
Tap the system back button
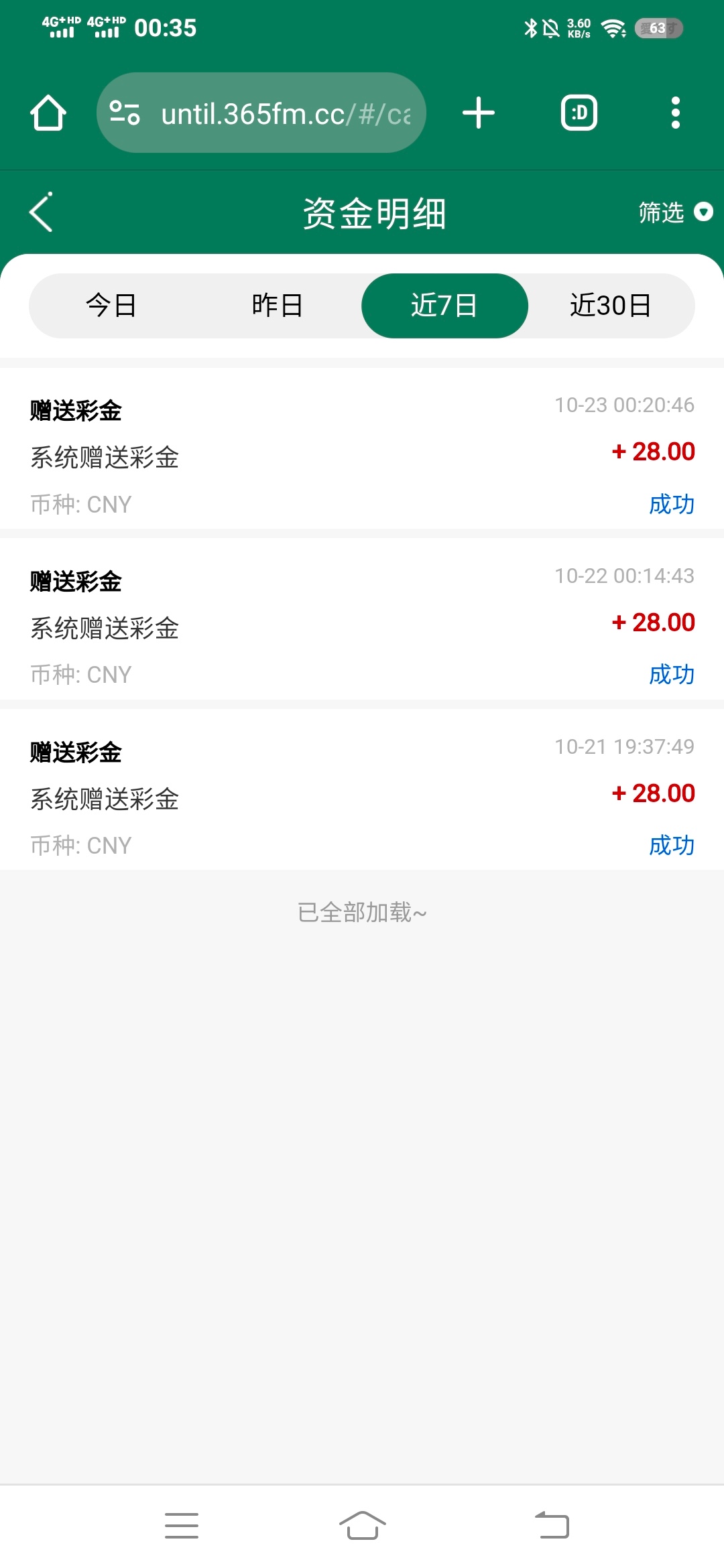pyautogui.click(x=552, y=1526)
